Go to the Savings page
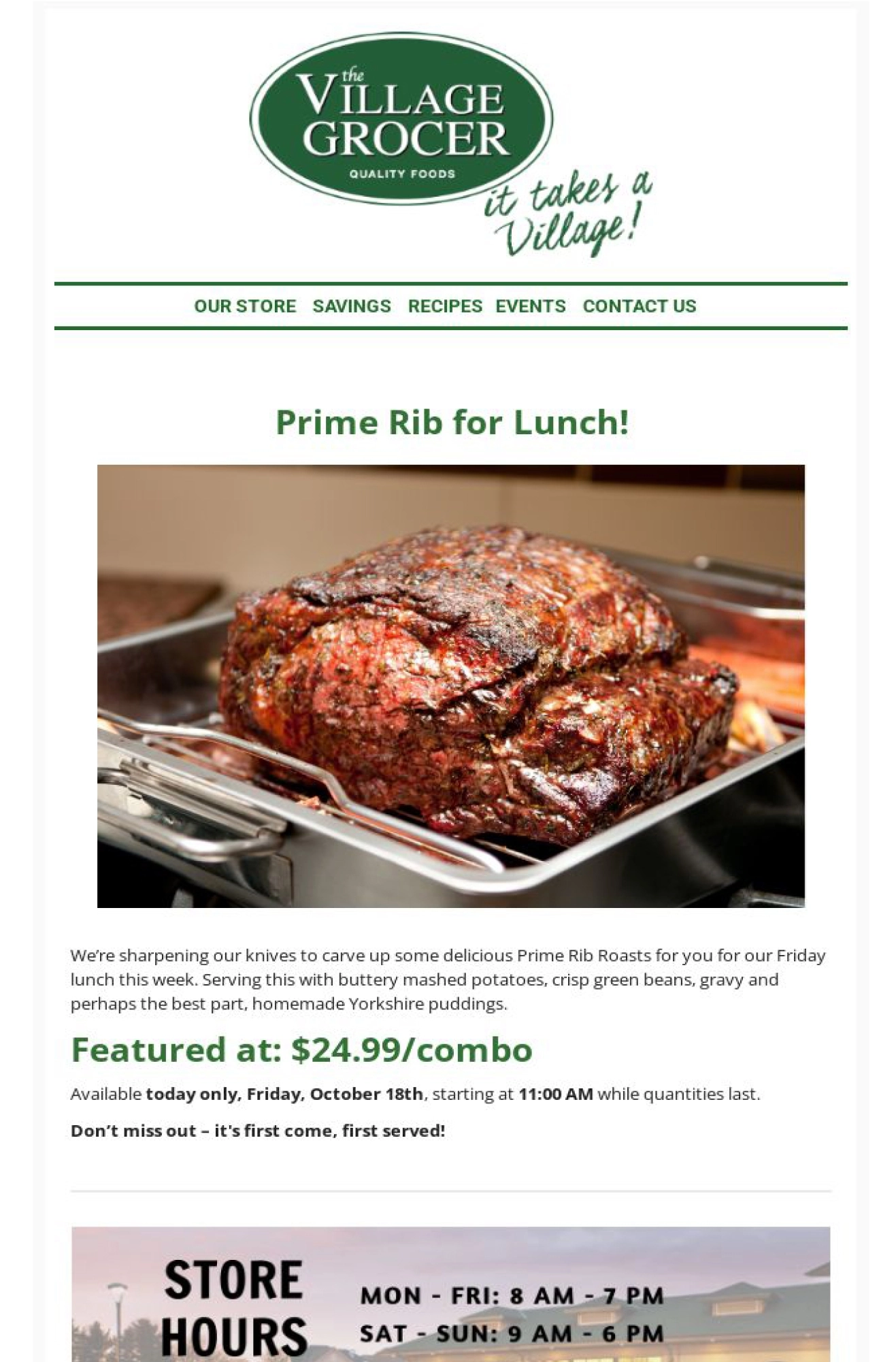The width and height of the screenshot is (896, 1362). (352, 306)
